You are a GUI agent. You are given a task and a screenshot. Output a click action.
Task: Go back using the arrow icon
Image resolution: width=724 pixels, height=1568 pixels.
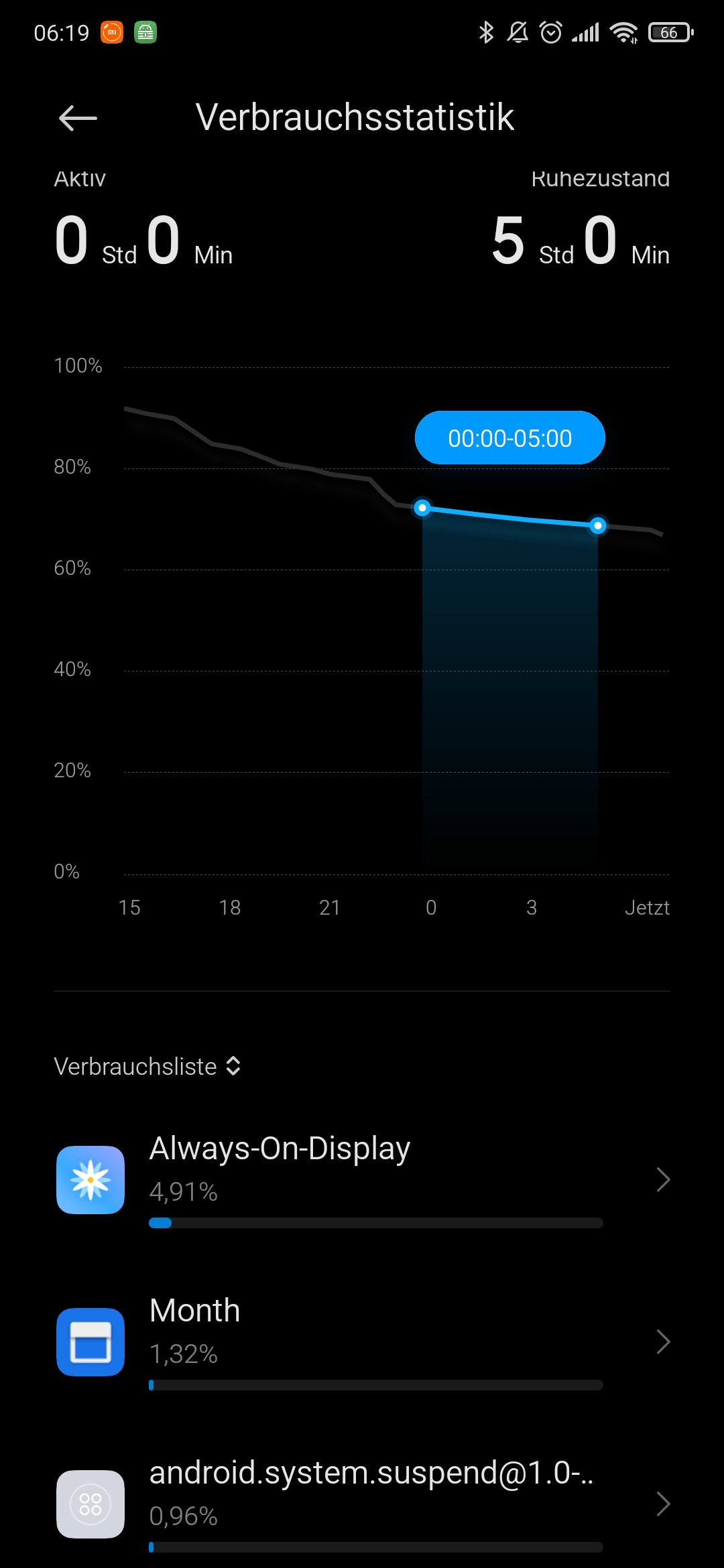[x=78, y=119]
